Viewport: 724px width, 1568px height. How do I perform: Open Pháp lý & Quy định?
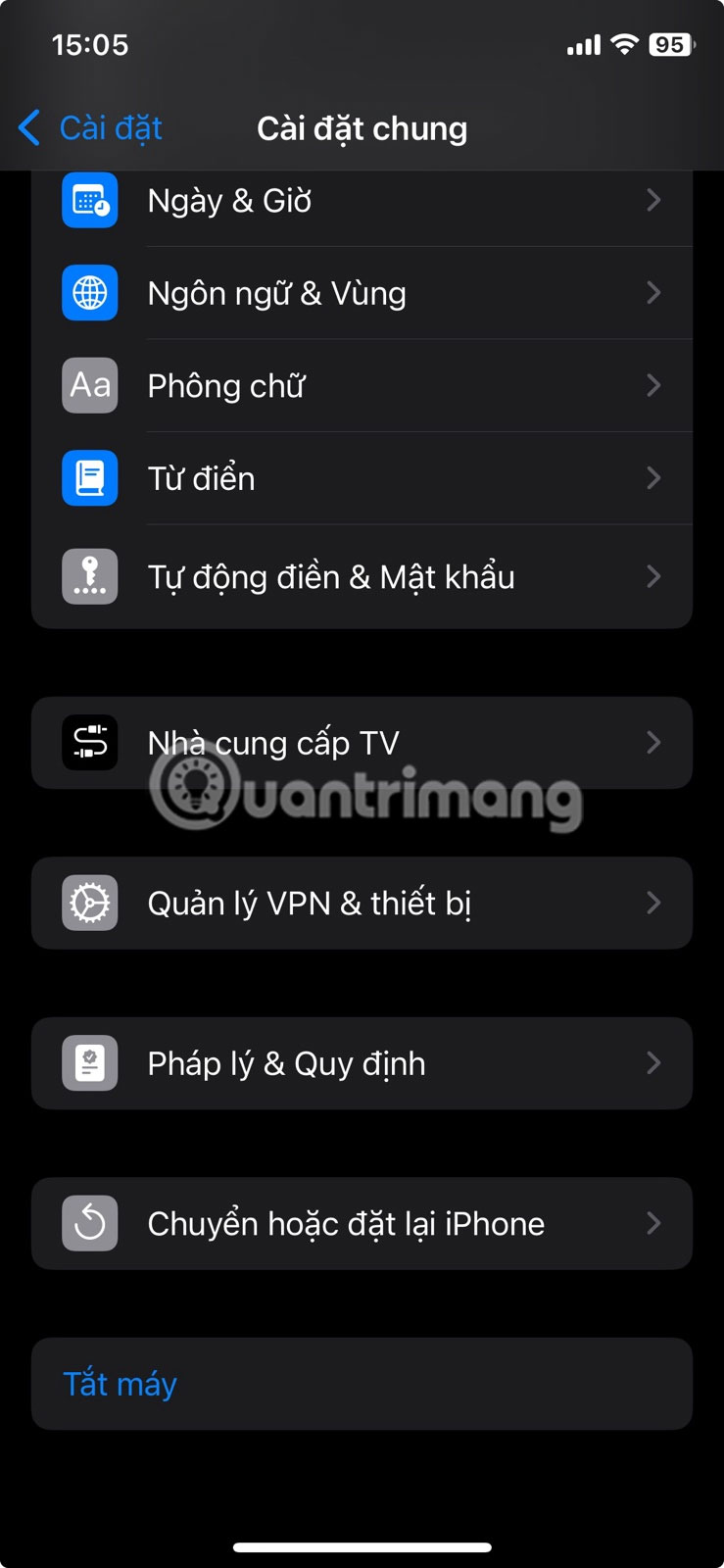point(362,1063)
